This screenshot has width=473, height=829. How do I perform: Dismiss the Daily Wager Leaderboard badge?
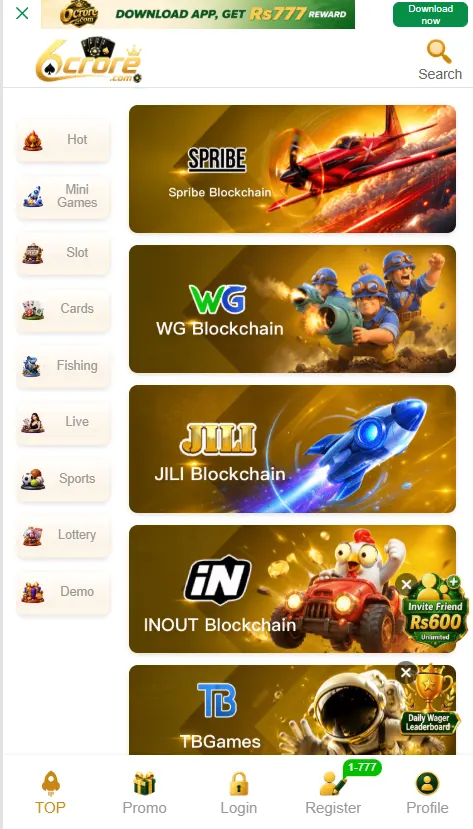point(406,673)
